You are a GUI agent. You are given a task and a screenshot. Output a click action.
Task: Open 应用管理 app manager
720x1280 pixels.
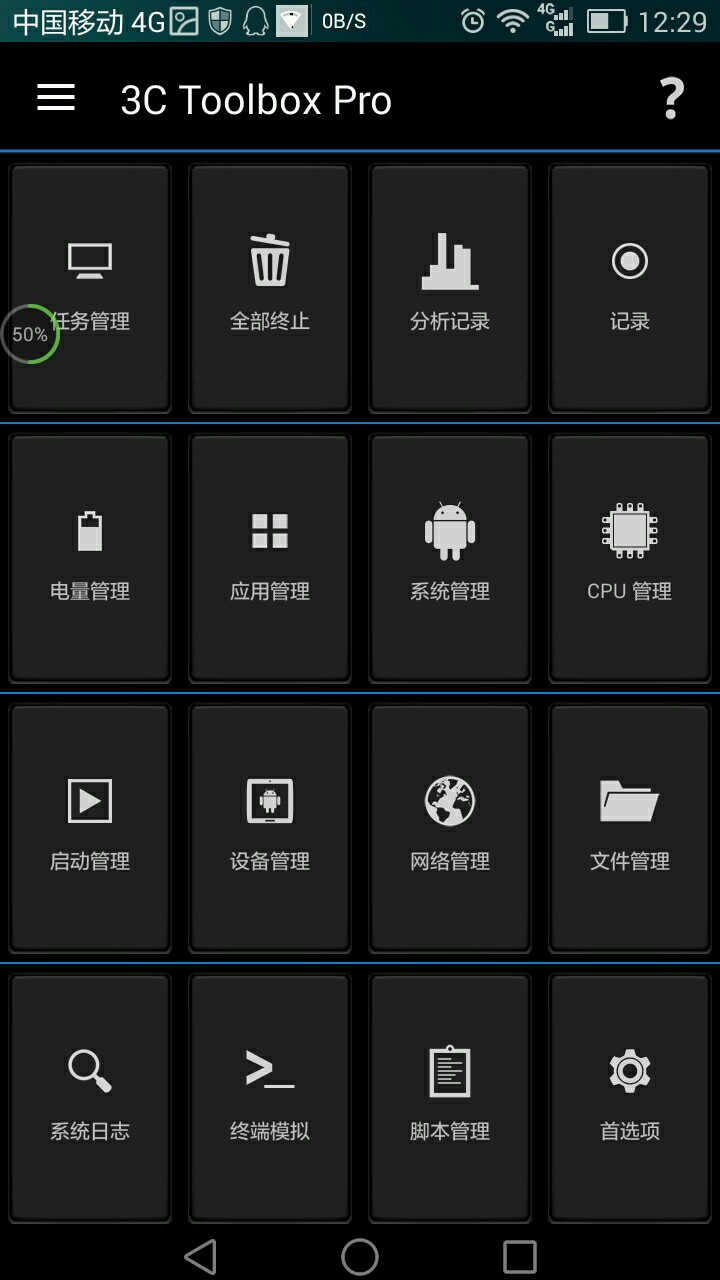click(270, 557)
